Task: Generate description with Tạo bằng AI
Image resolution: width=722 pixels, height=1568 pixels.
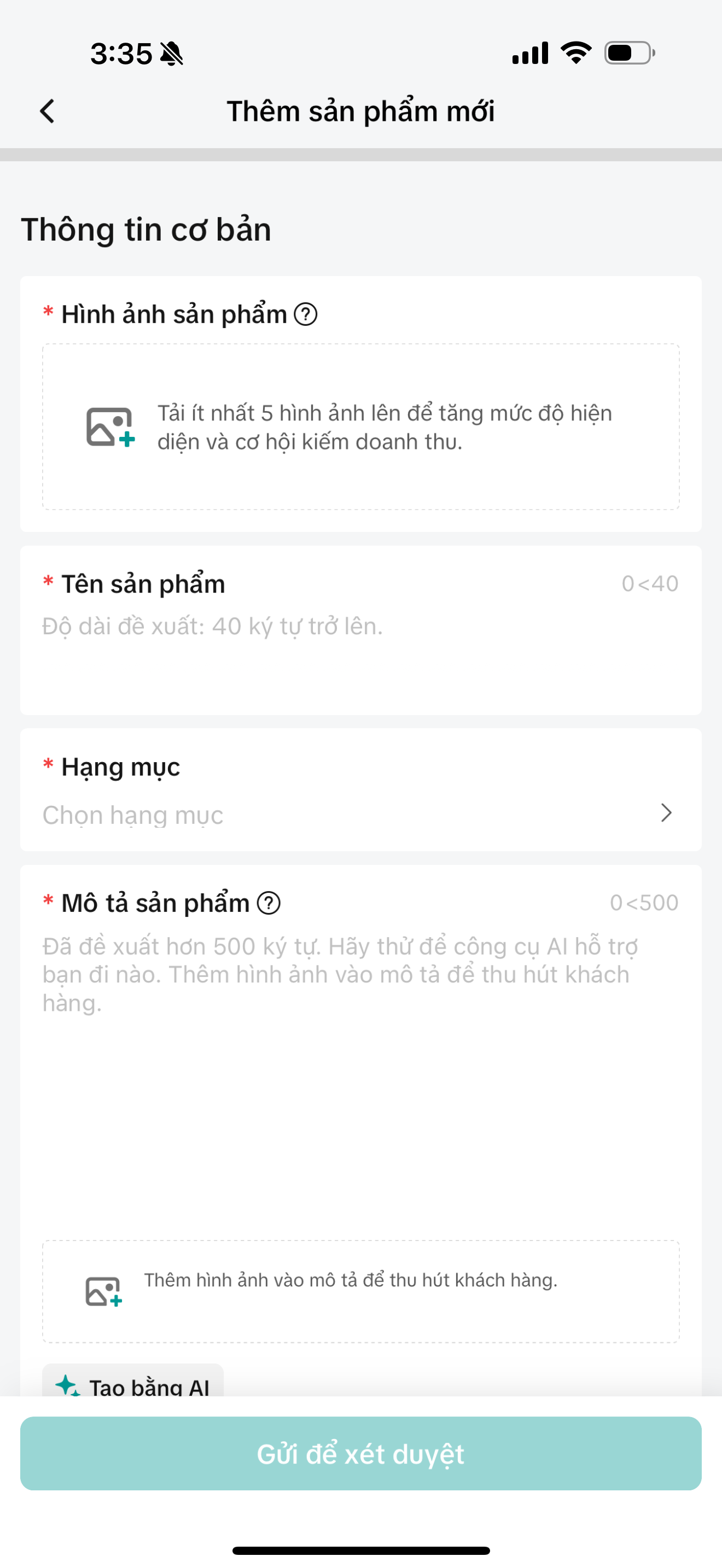Action: click(x=133, y=1385)
